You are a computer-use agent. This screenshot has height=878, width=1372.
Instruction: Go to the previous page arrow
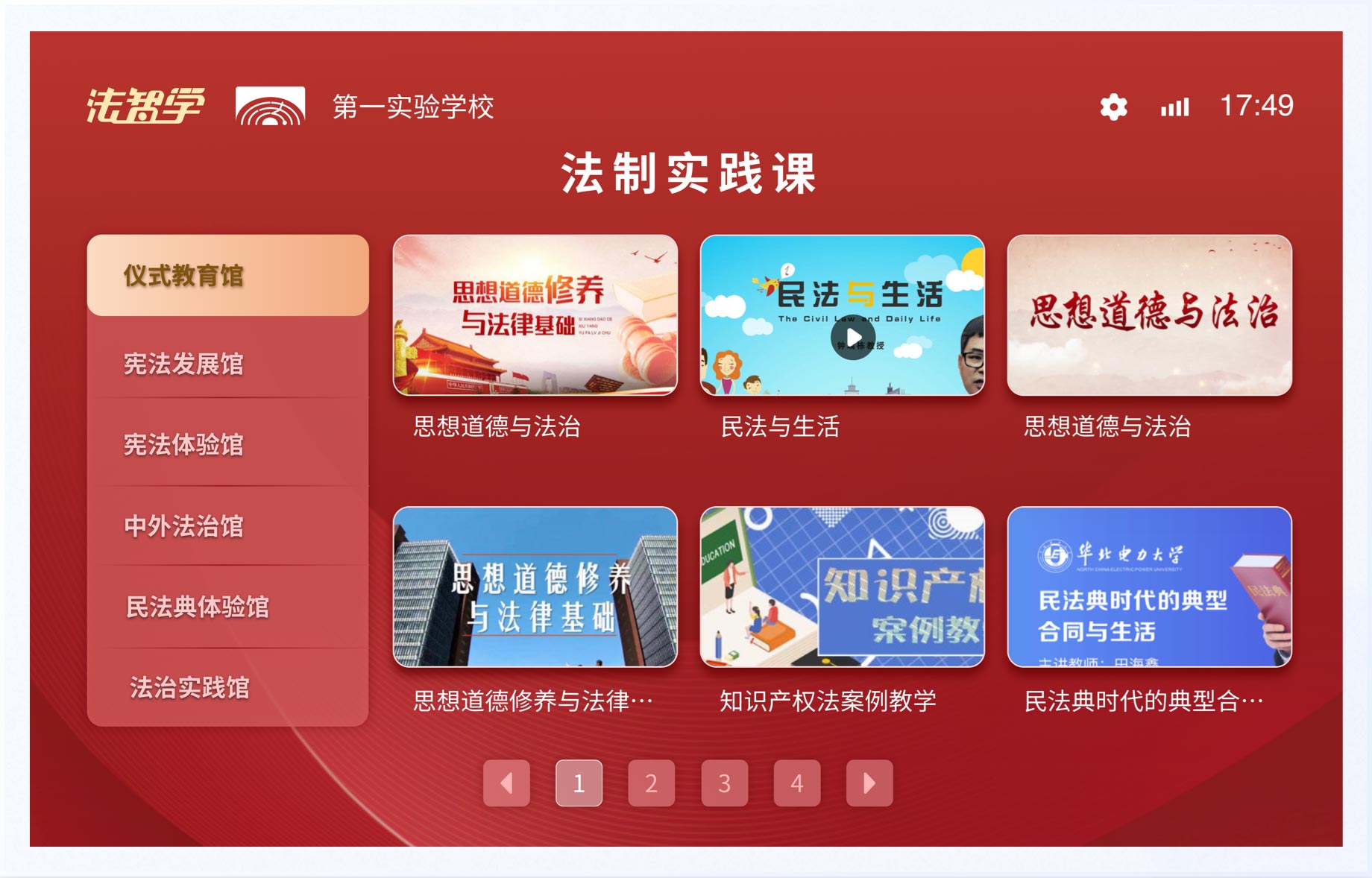[506, 783]
